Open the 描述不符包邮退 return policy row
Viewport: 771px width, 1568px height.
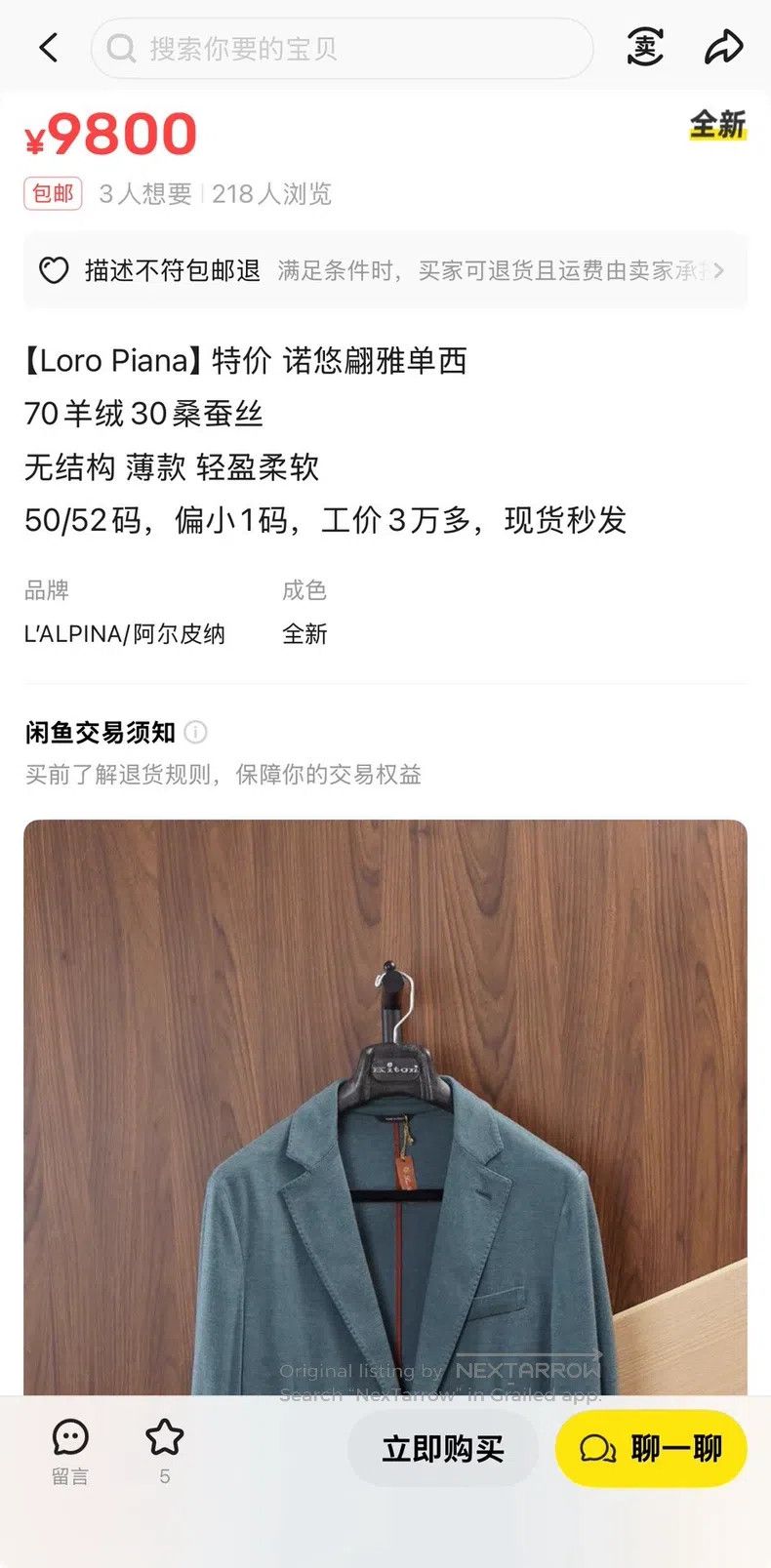[x=385, y=270]
